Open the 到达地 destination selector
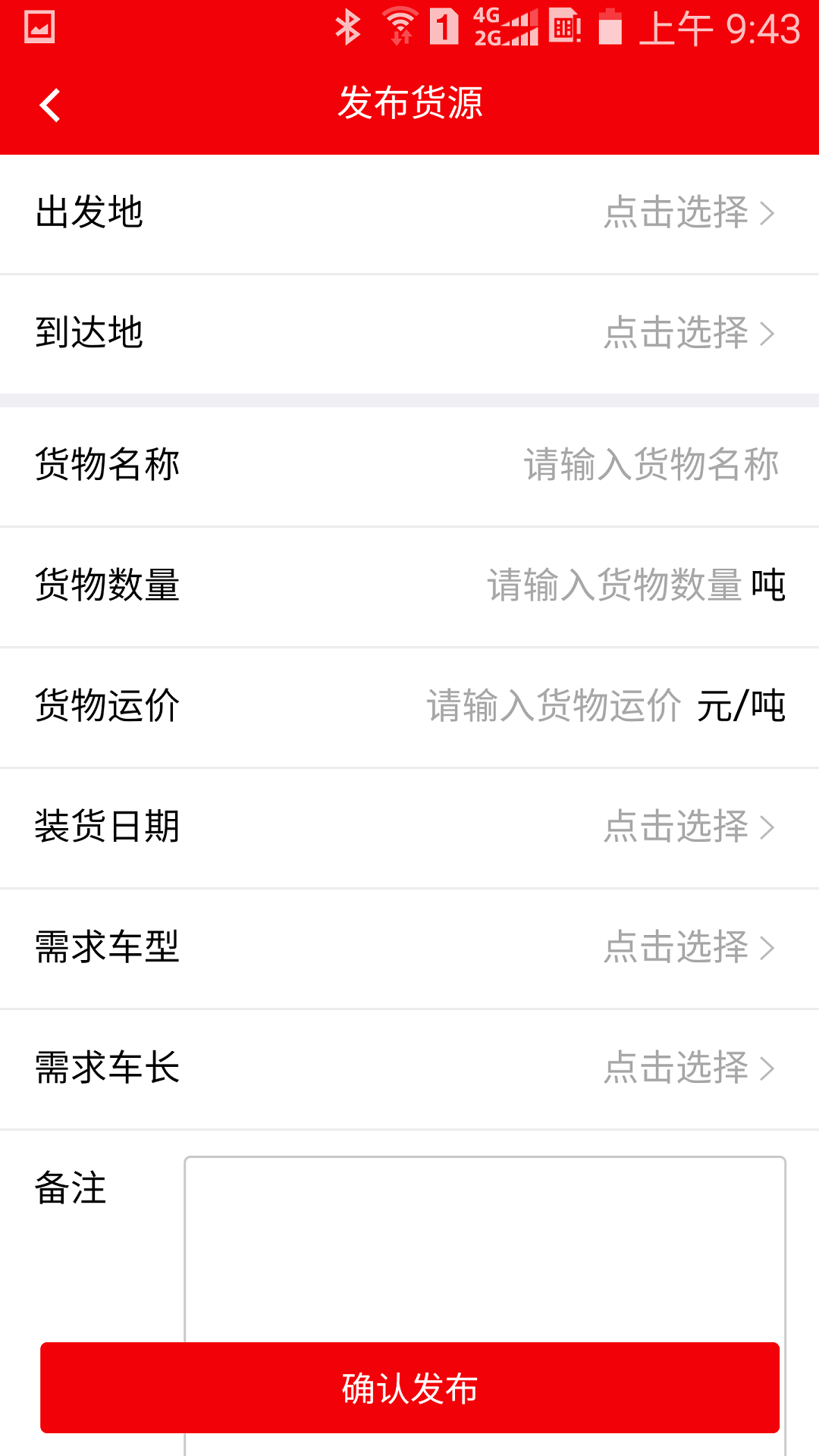 pos(409,334)
